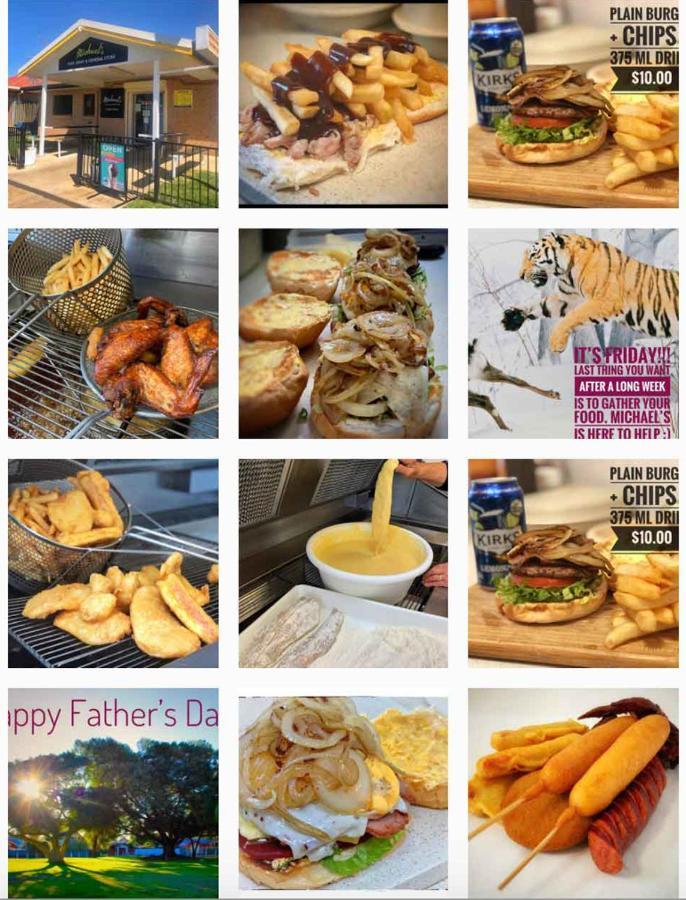Open the Michael's storefront photo post
Viewport: 686px width, 900px height.
(x=113, y=103)
